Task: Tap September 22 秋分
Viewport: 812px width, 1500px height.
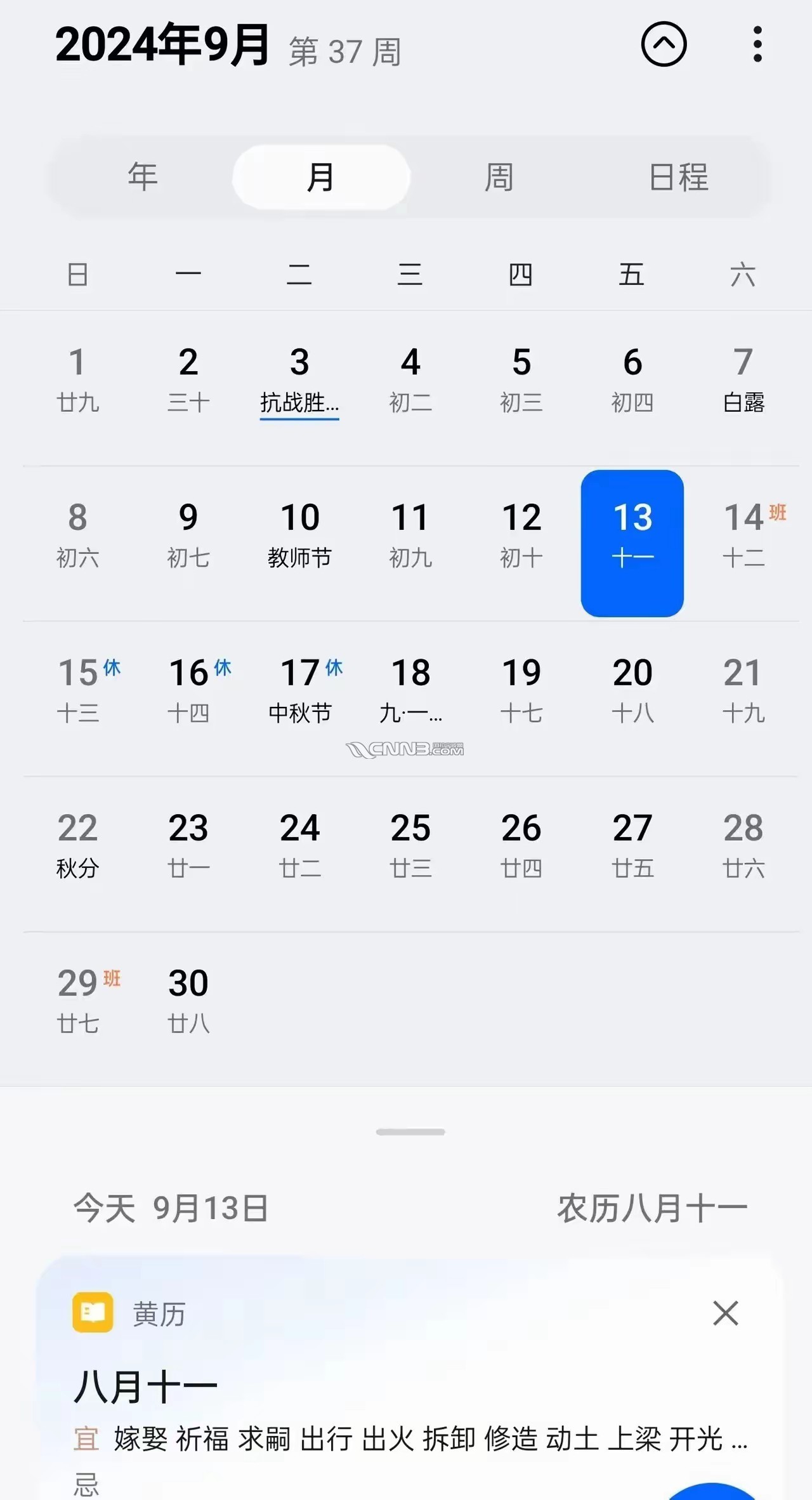Action: point(77,846)
